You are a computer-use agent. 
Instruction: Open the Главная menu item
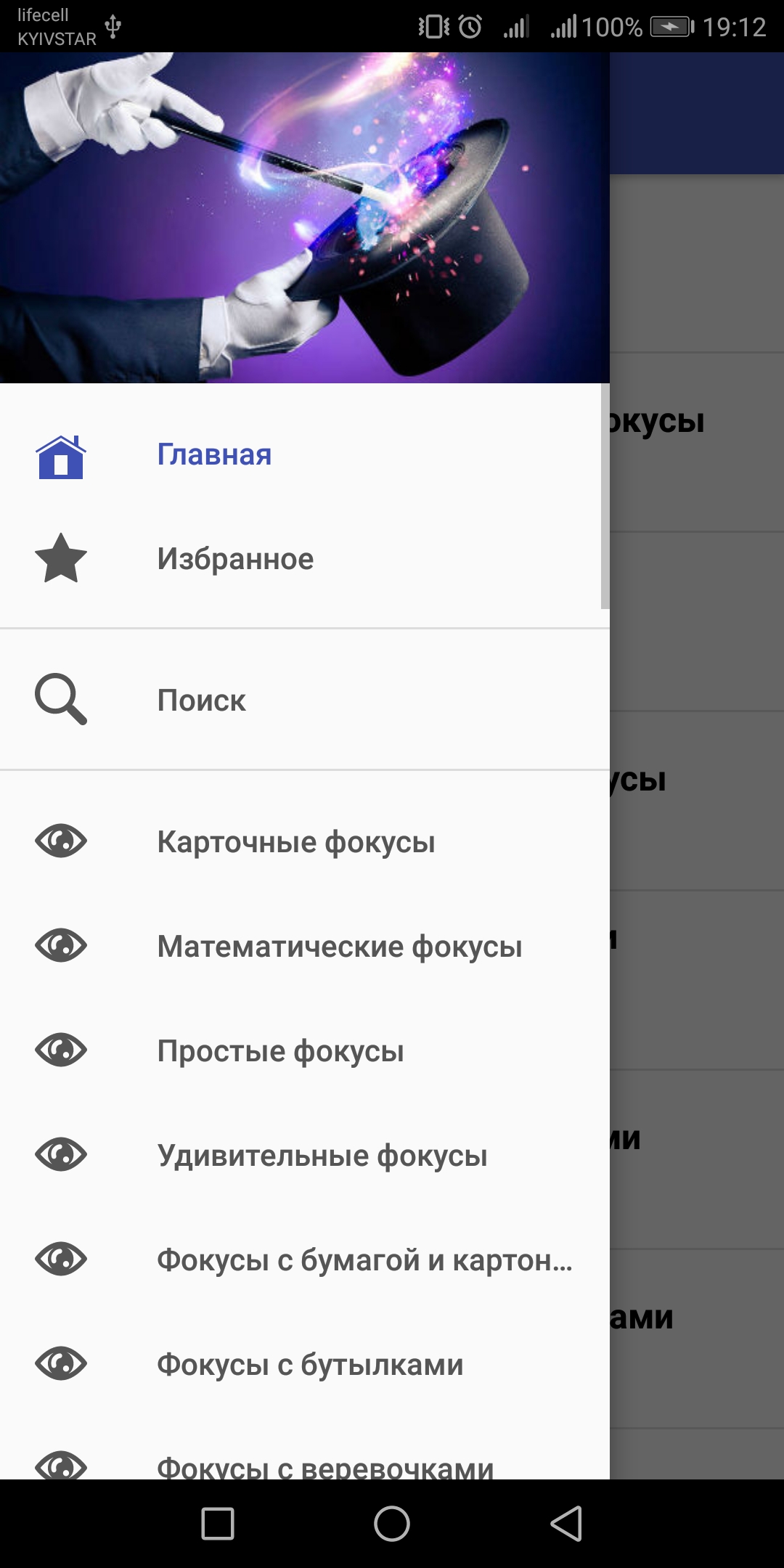pyautogui.click(x=305, y=454)
